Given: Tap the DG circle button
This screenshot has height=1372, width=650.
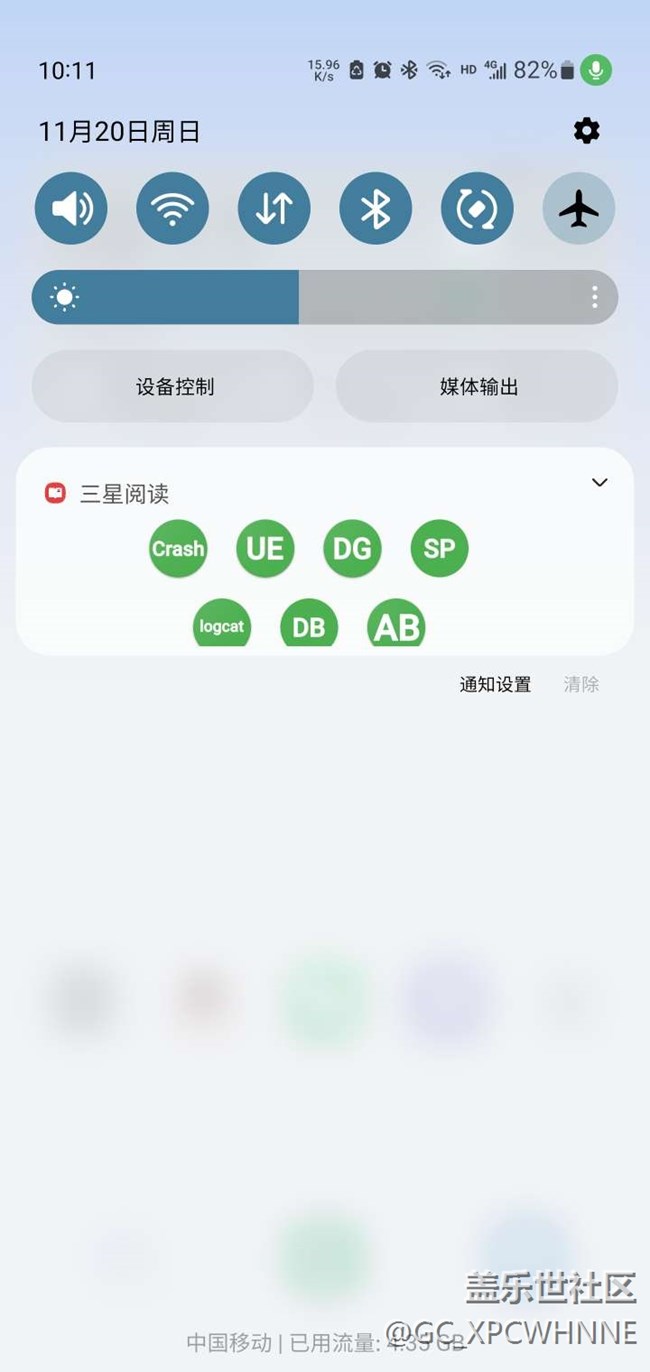Looking at the screenshot, I should [352, 548].
